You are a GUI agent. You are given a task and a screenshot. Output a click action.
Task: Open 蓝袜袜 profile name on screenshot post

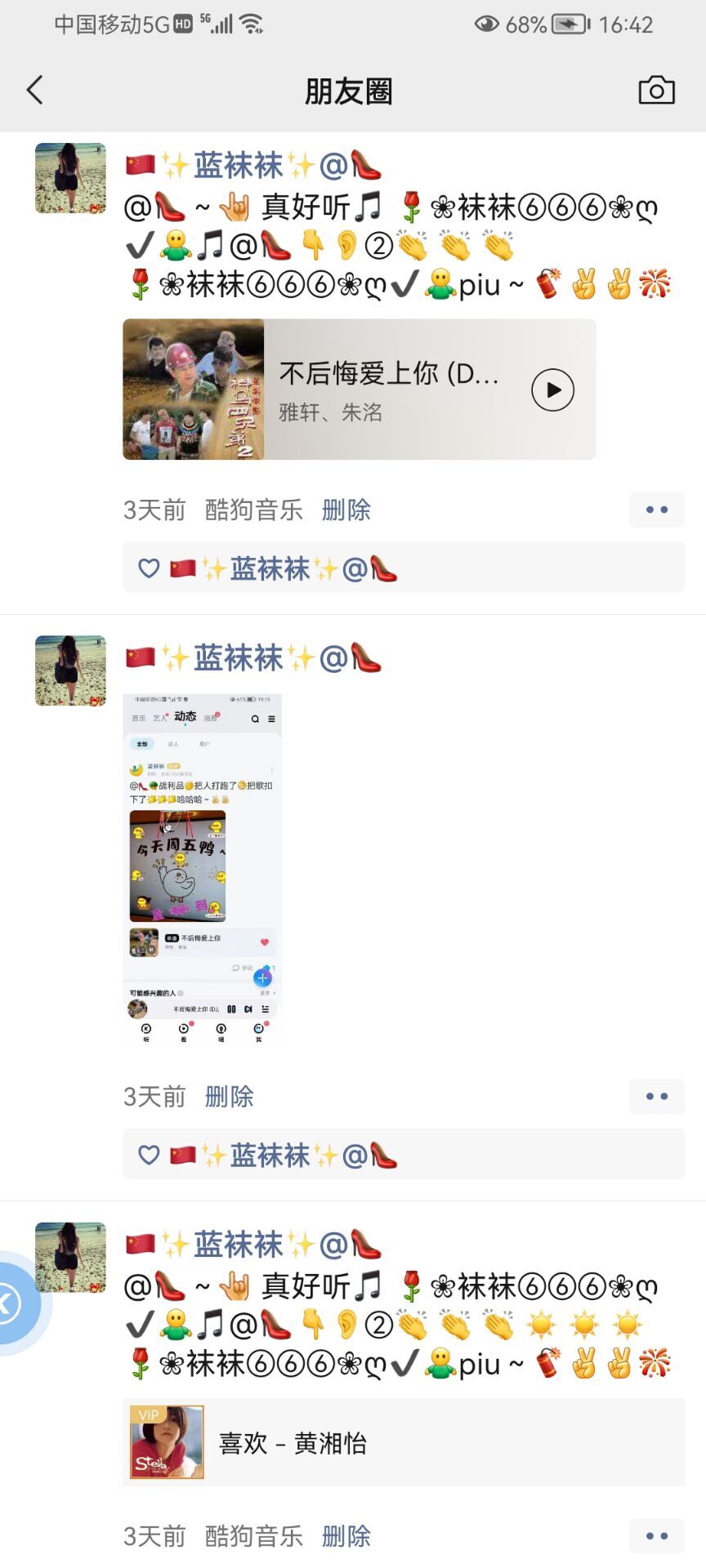(253, 658)
